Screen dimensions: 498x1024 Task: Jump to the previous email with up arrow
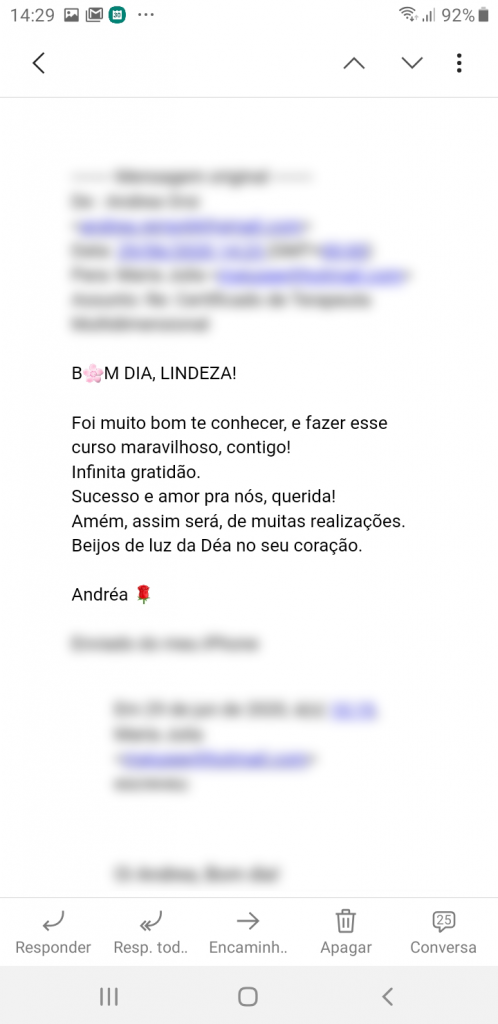(x=354, y=63)
